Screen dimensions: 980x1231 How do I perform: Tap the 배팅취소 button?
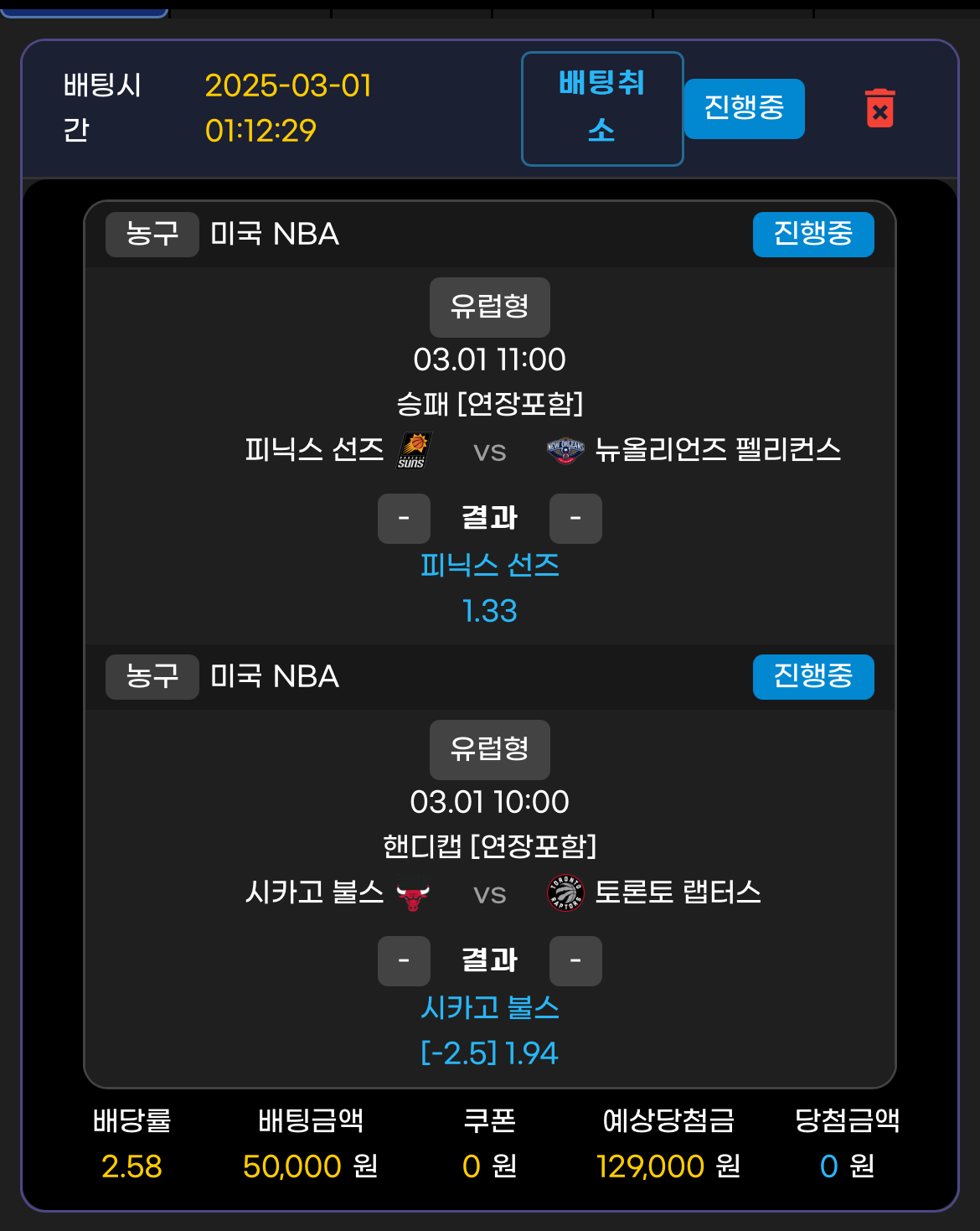(x=601, y=108)
